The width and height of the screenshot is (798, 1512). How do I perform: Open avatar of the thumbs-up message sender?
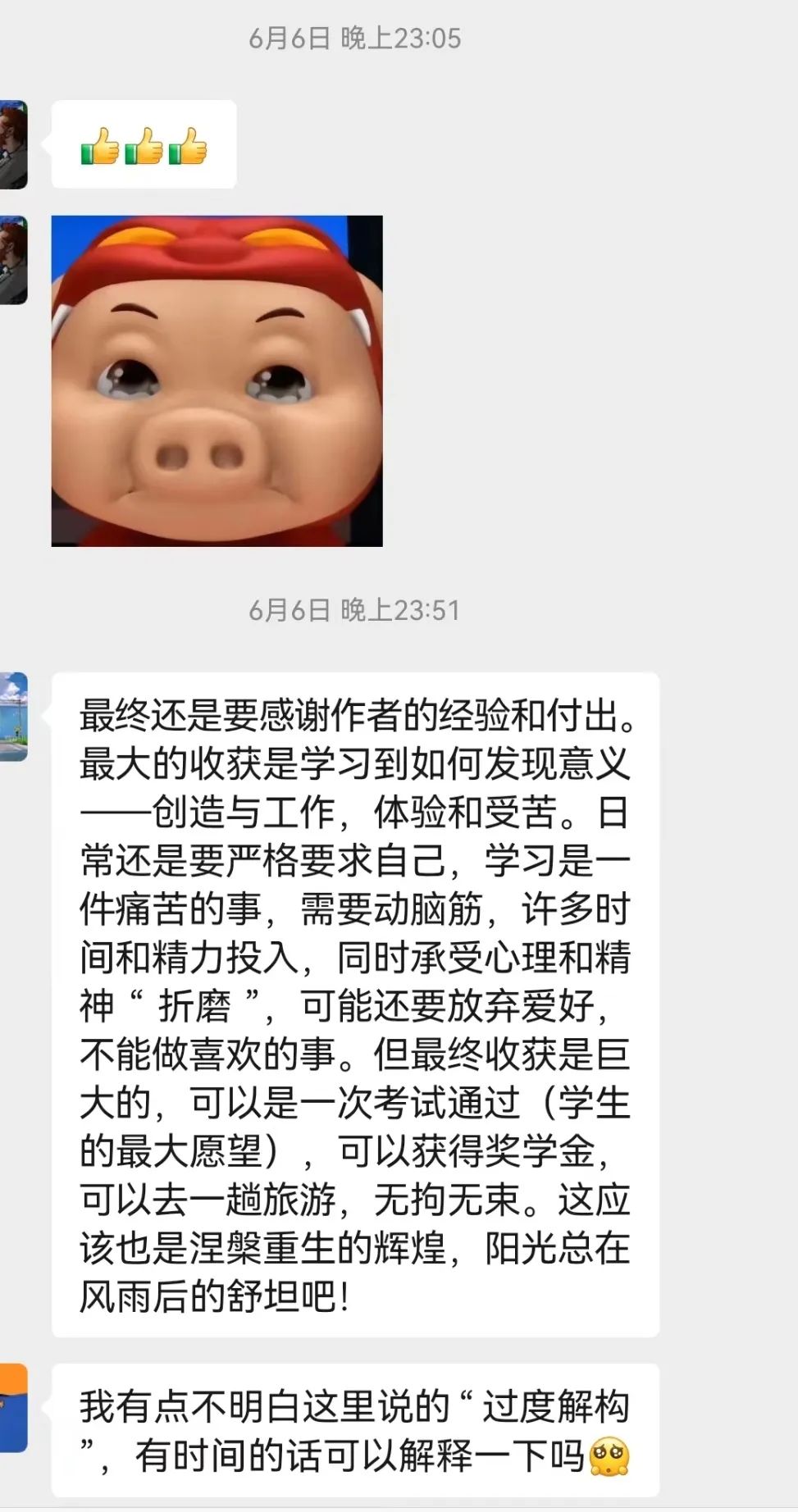12,144
